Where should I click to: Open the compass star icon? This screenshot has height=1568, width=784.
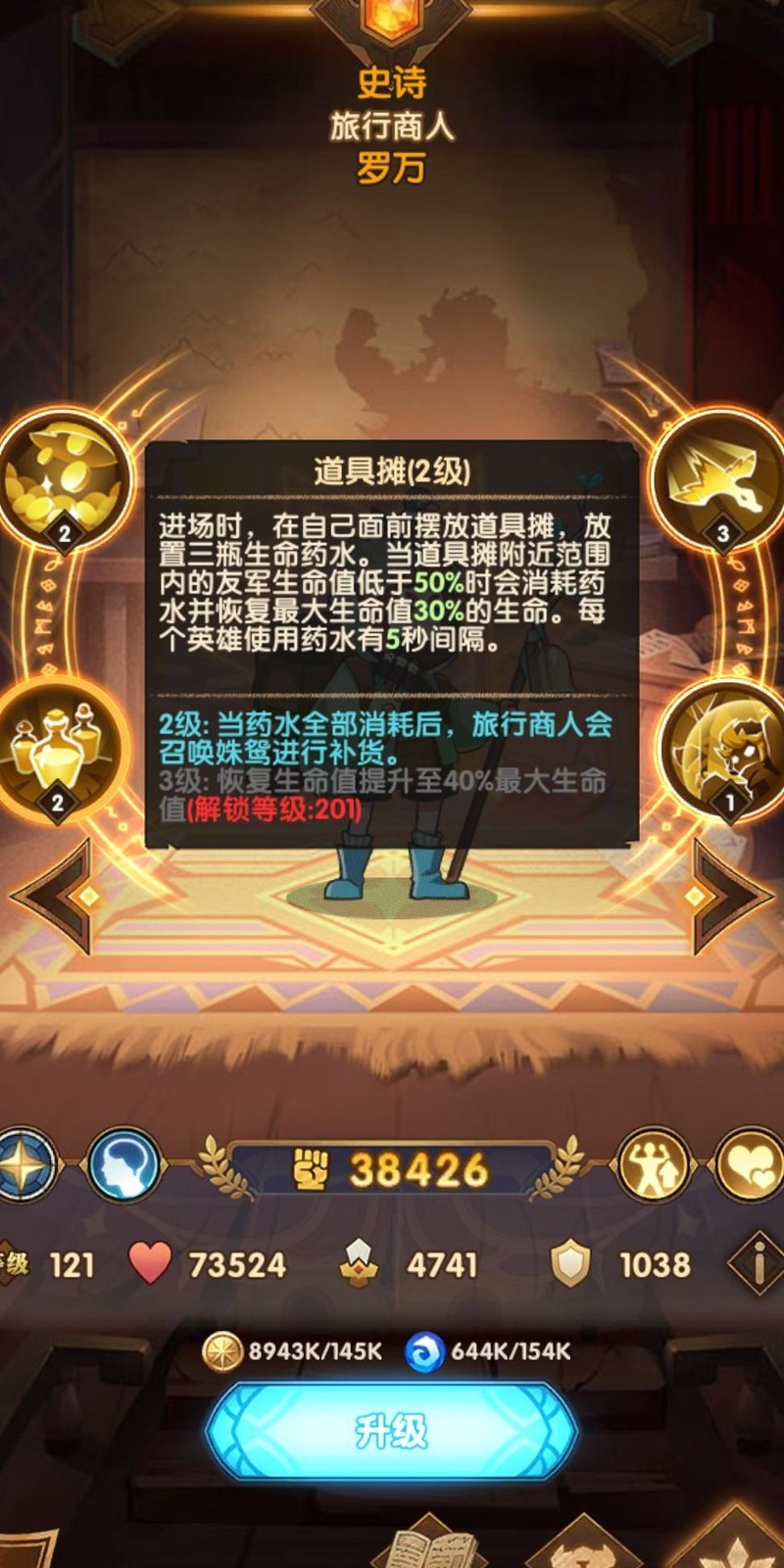pos(24,1165)
